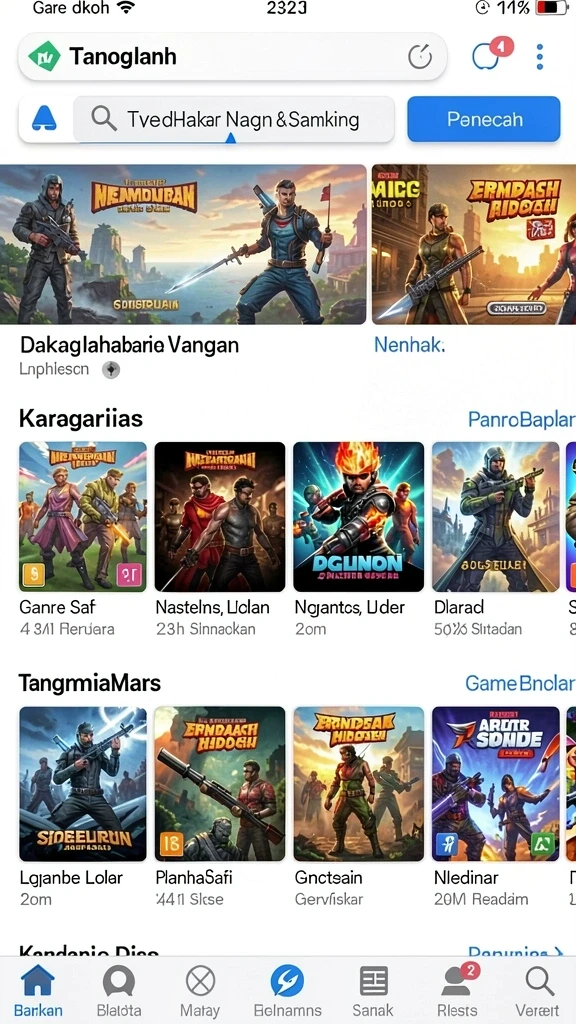576x1024 pixels.
Task: Open the three-dot overflow menu
Action: (x=539, y=57)
